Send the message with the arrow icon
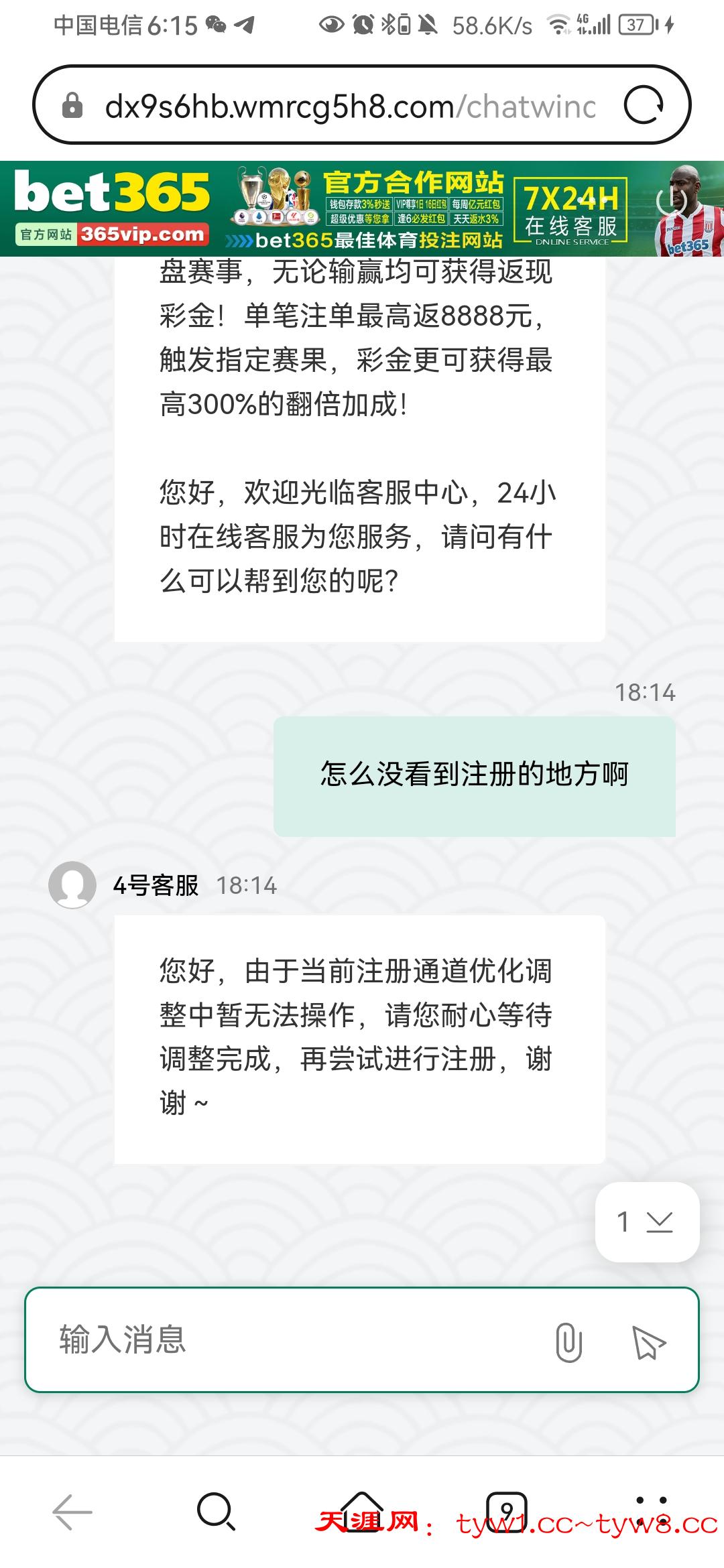Screen dimensions: 724x1568 coord(648,1342)
